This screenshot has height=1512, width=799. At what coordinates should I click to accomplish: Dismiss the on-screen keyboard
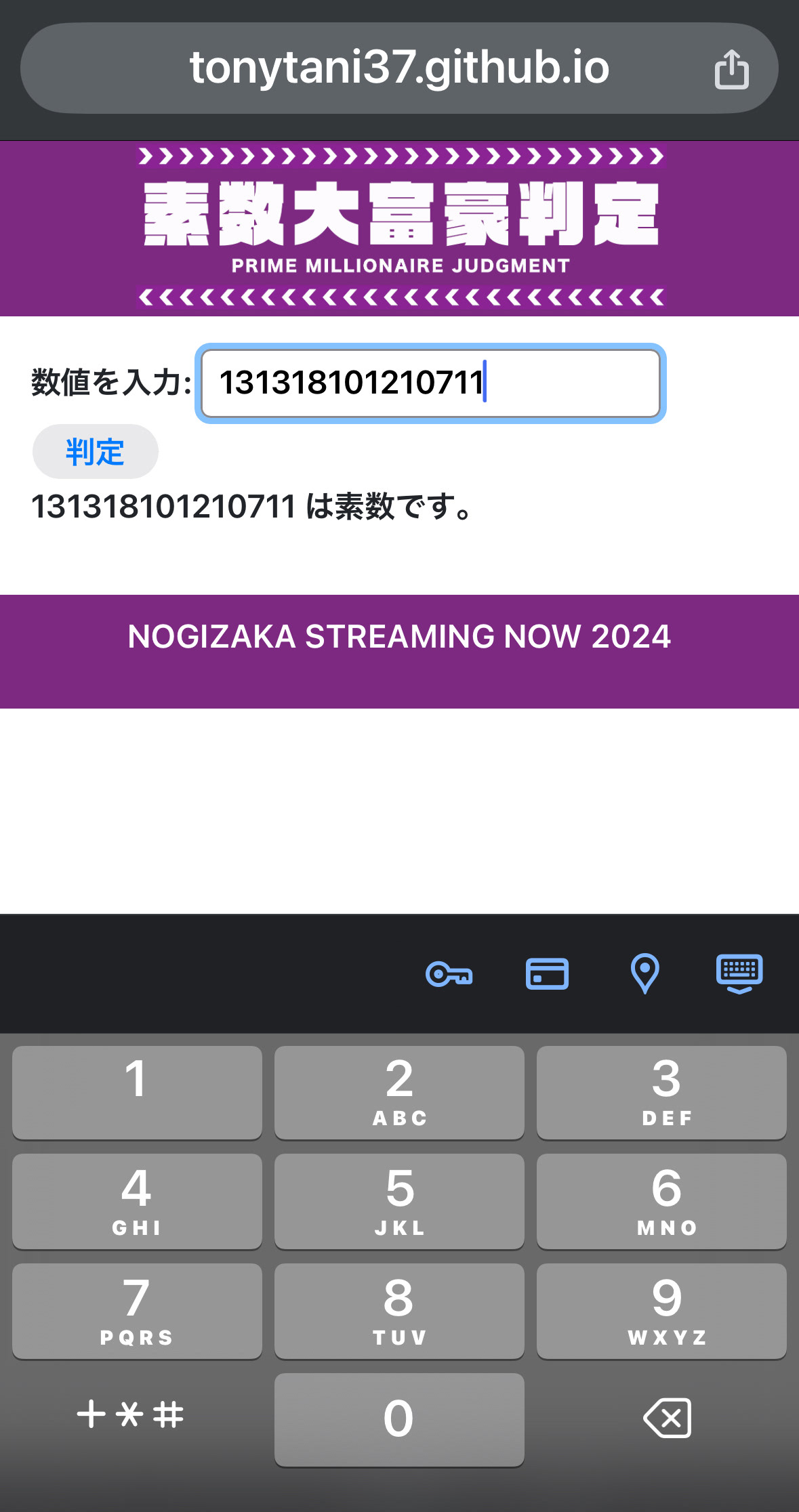click(739, 973)
